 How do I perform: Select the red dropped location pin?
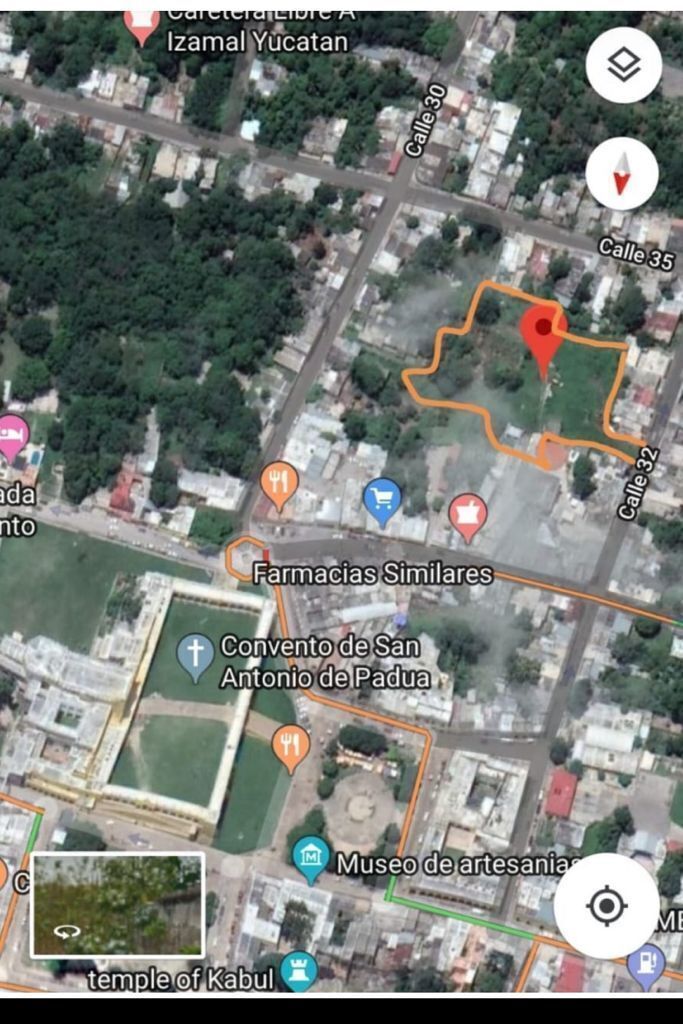pyautogui.click(x=543, y=334)
